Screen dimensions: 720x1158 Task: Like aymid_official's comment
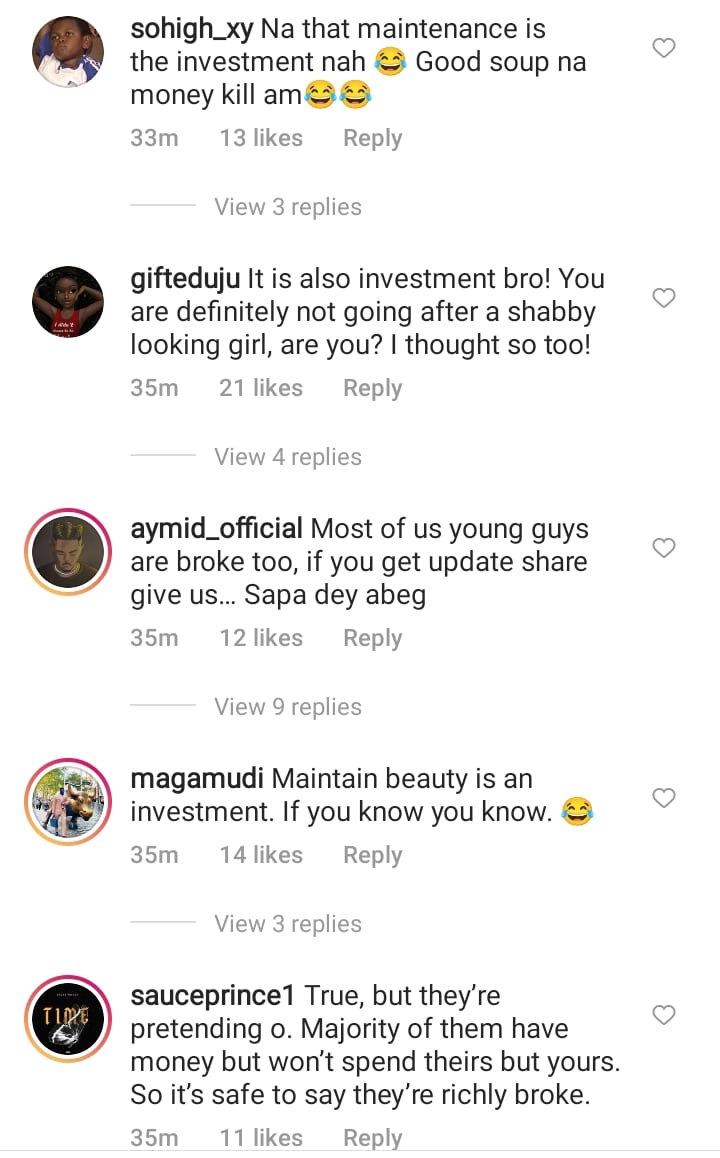[664, 548]
